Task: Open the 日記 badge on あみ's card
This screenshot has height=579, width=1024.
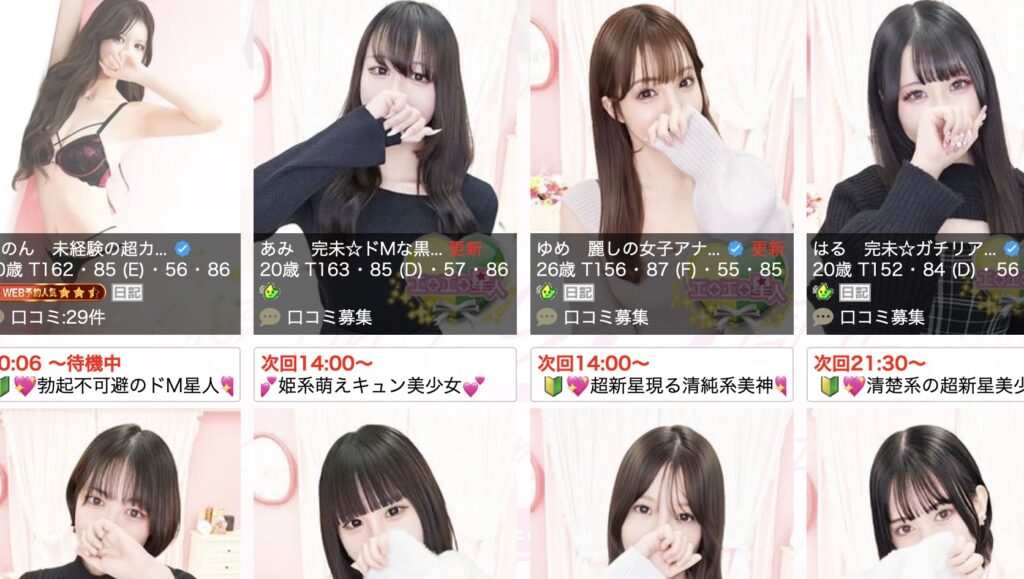Action: [300, 292]
